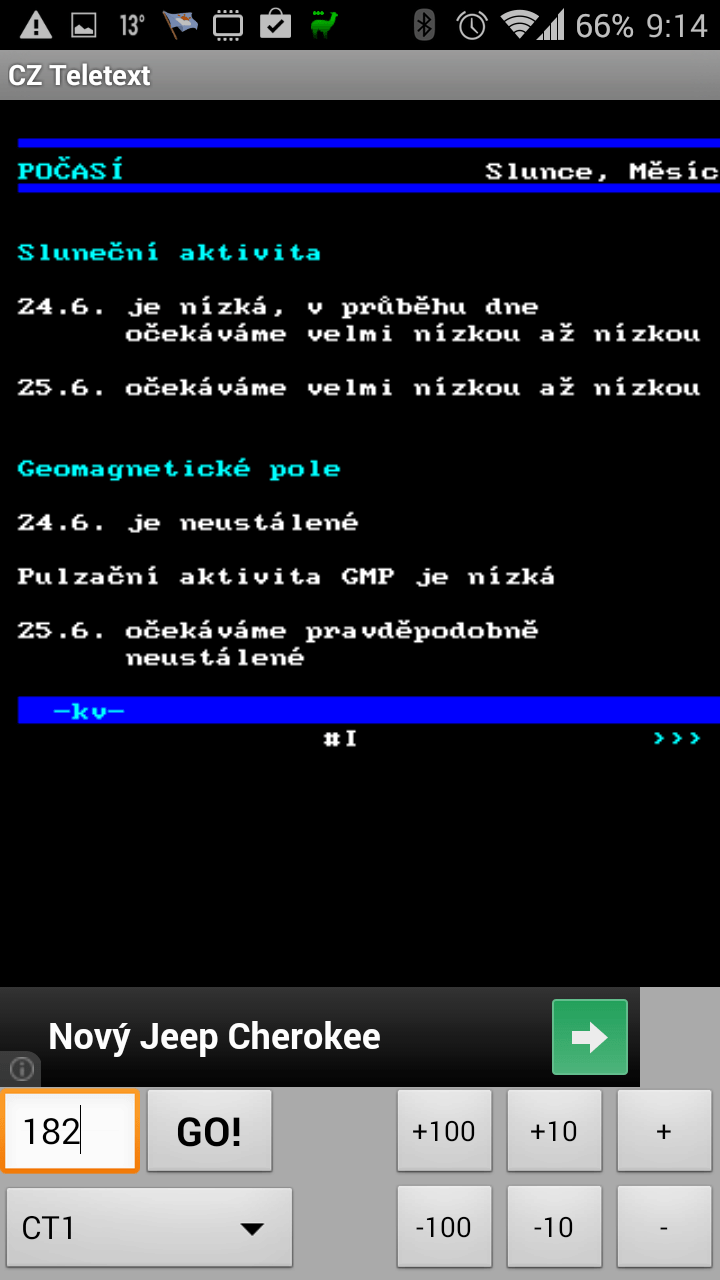Go back ten pages with -10
Screen dimensions: 720x1280
point(554,1227)
